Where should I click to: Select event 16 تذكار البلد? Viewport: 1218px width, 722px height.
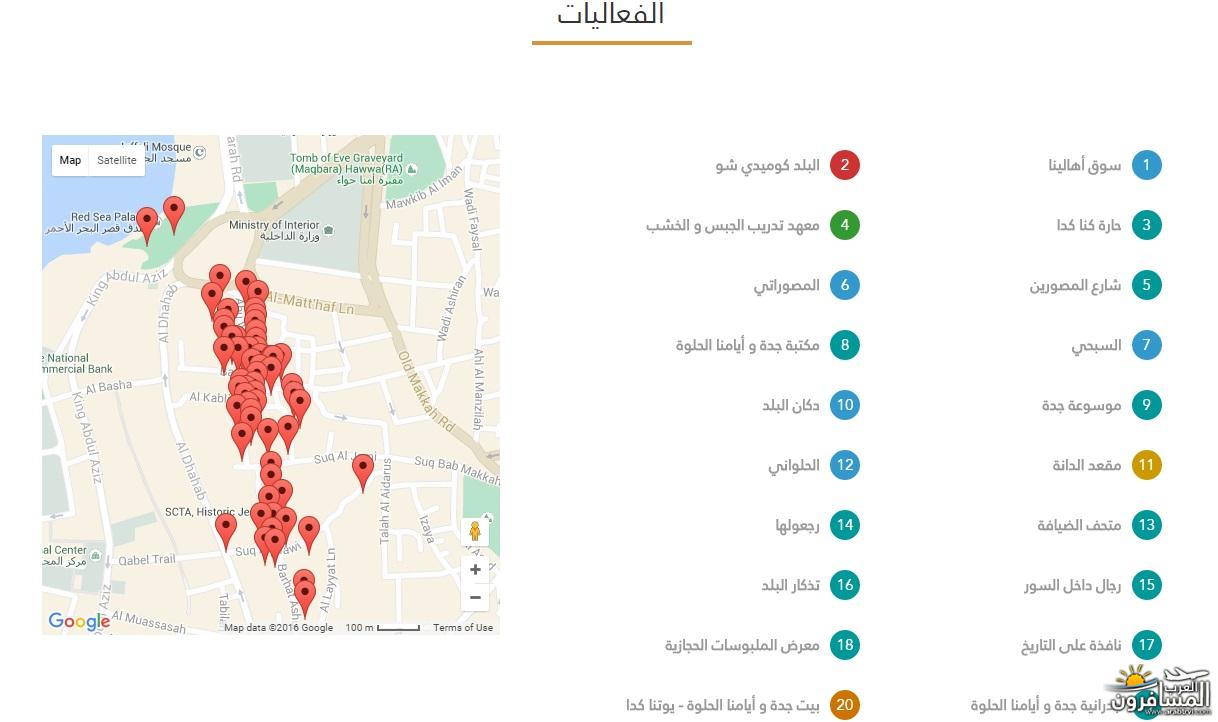click(791, 585)
